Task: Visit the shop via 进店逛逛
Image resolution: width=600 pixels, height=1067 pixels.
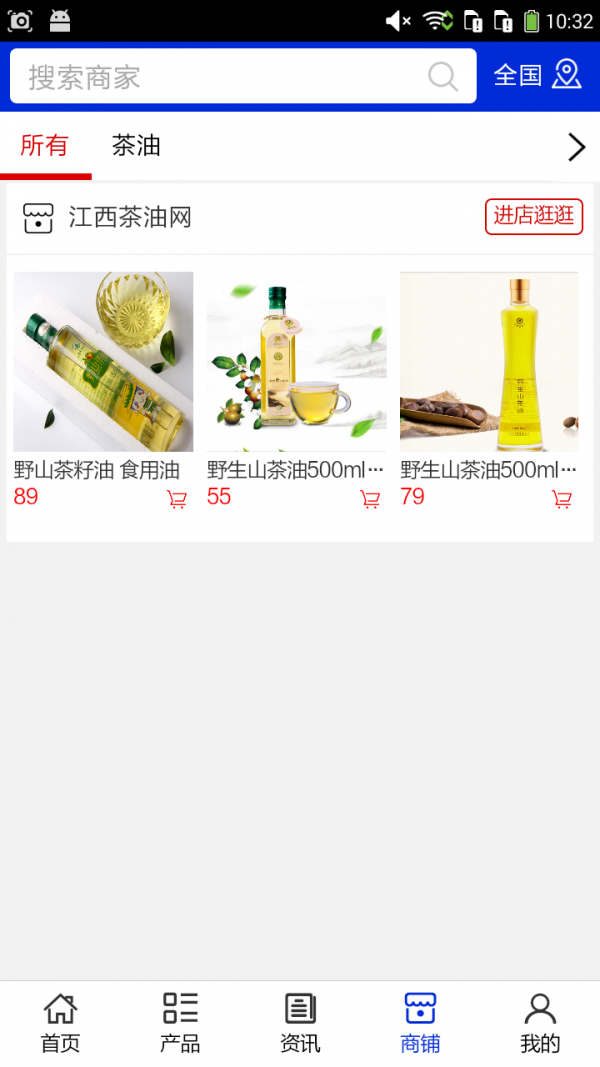Action: (534, 216)
